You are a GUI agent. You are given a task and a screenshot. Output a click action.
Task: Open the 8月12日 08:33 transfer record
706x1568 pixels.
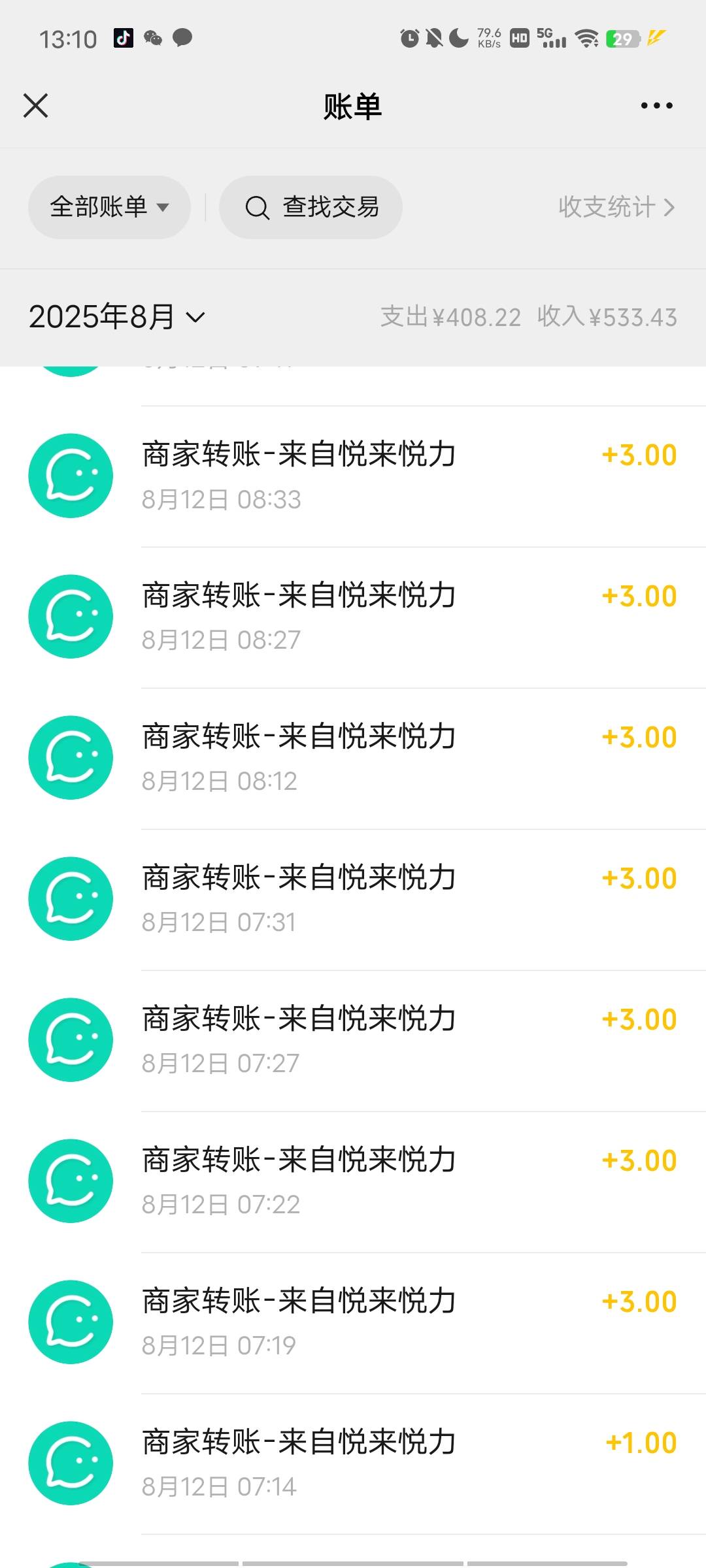[353, 476]
